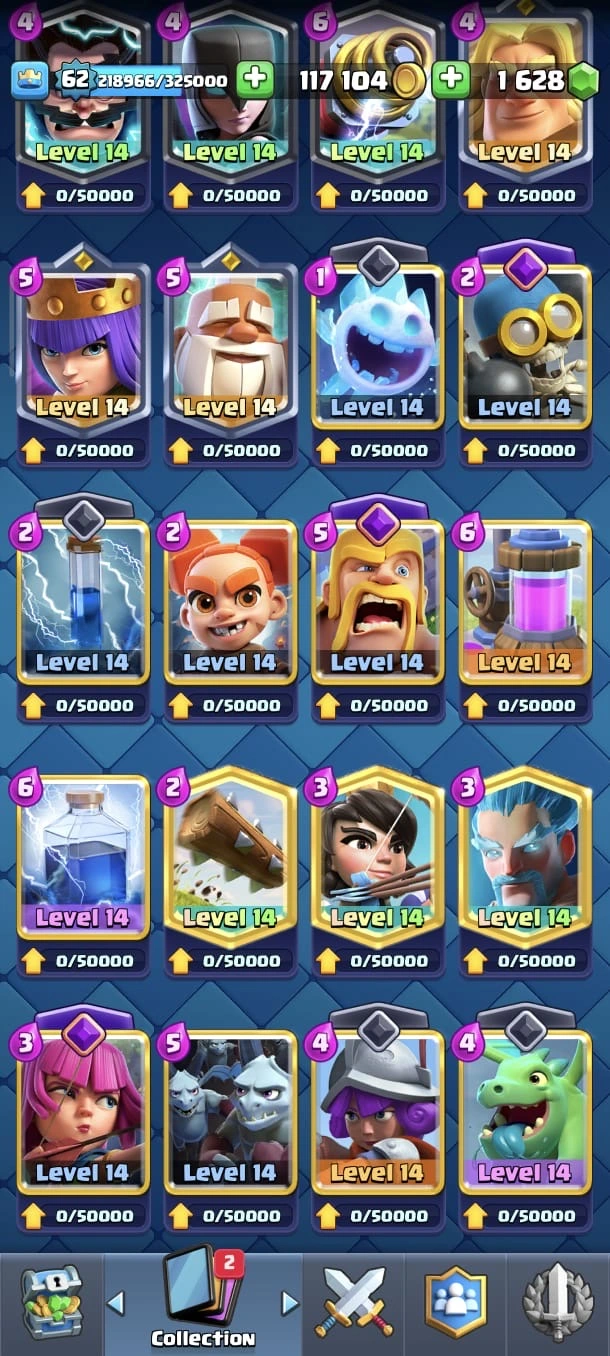Screen dimensions: 610x1356
Task: Add more gold with the plus button
Action: click(451, 80)
